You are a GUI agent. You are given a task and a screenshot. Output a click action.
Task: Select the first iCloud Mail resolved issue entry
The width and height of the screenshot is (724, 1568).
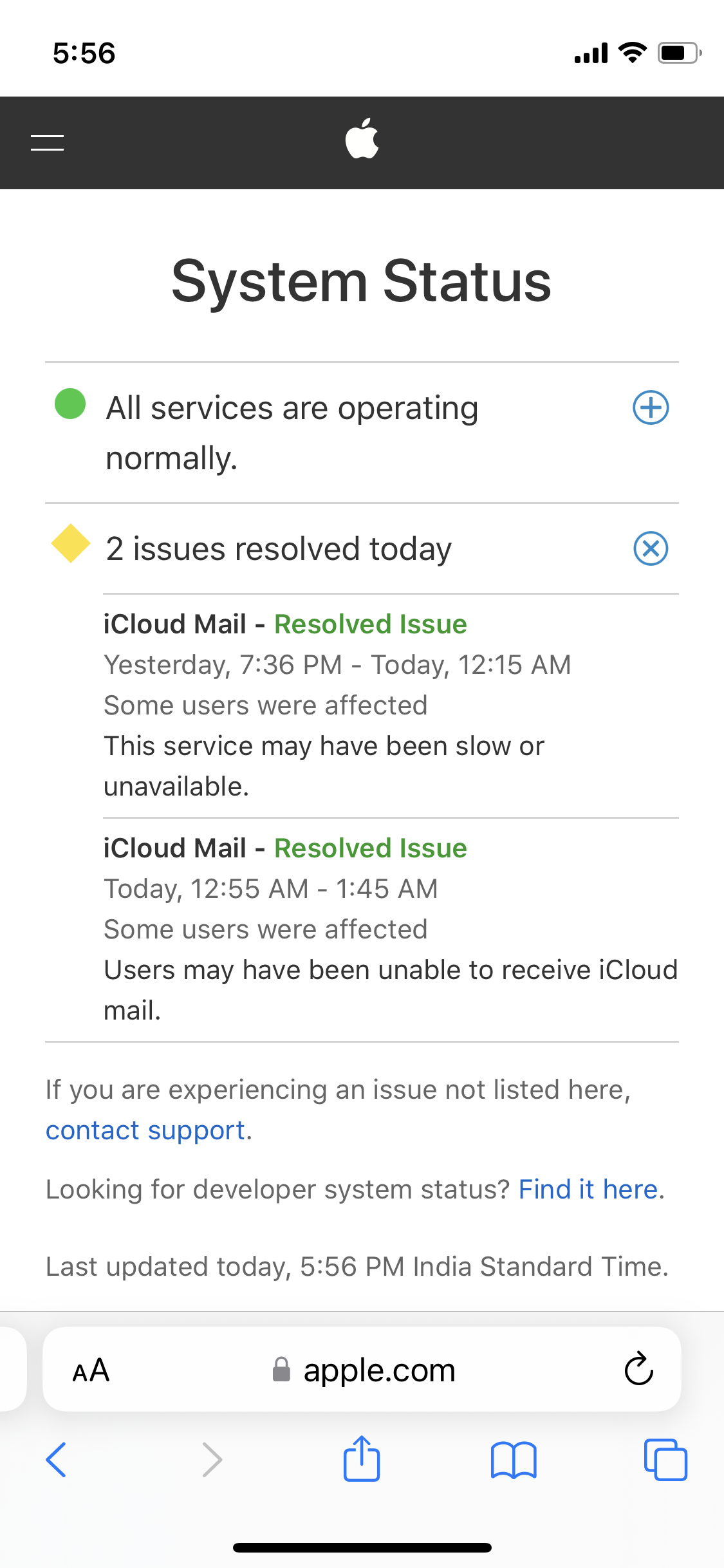point(285,623)
